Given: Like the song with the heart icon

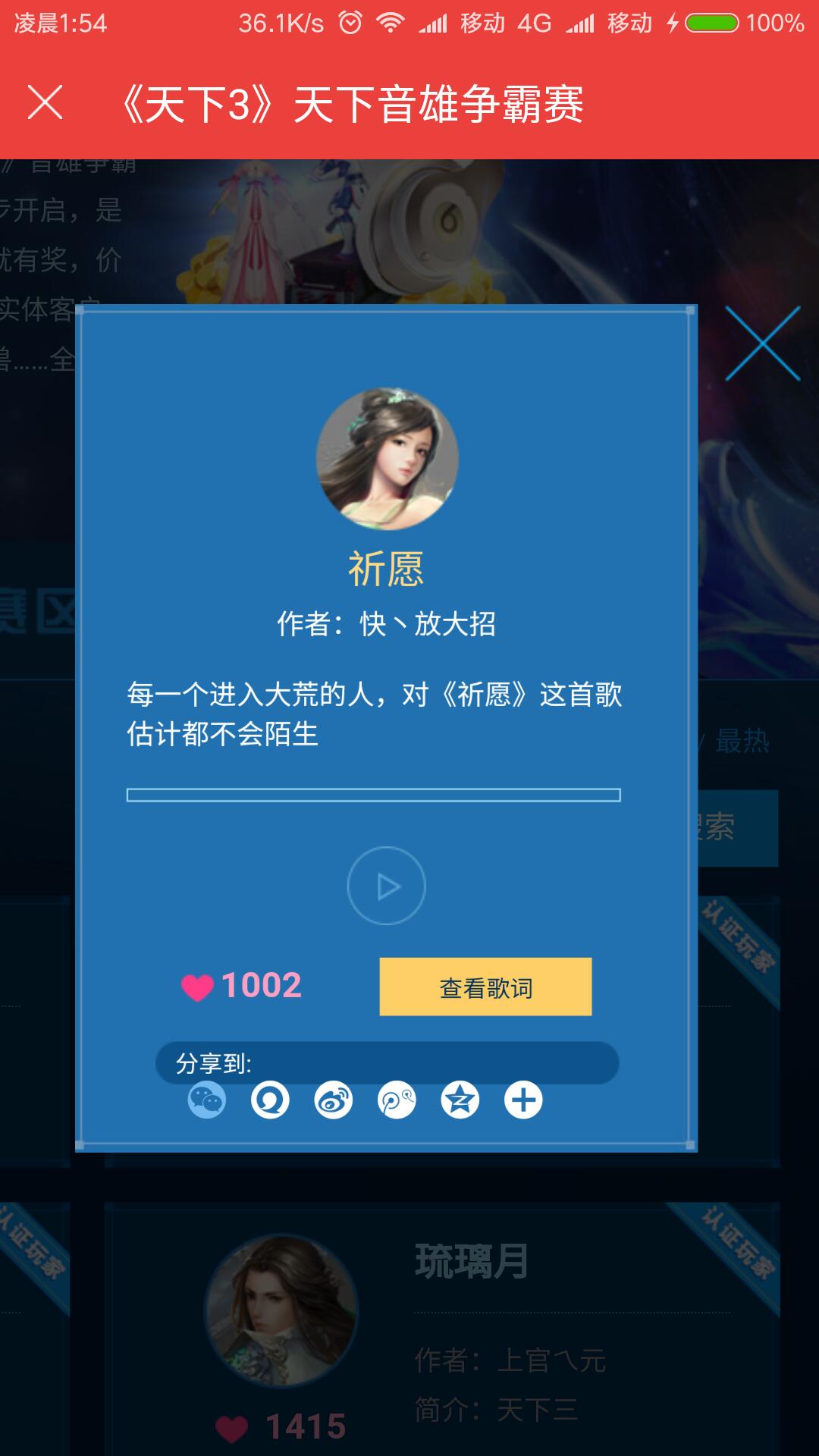Looking at the screenshot, I should [197, 987].
